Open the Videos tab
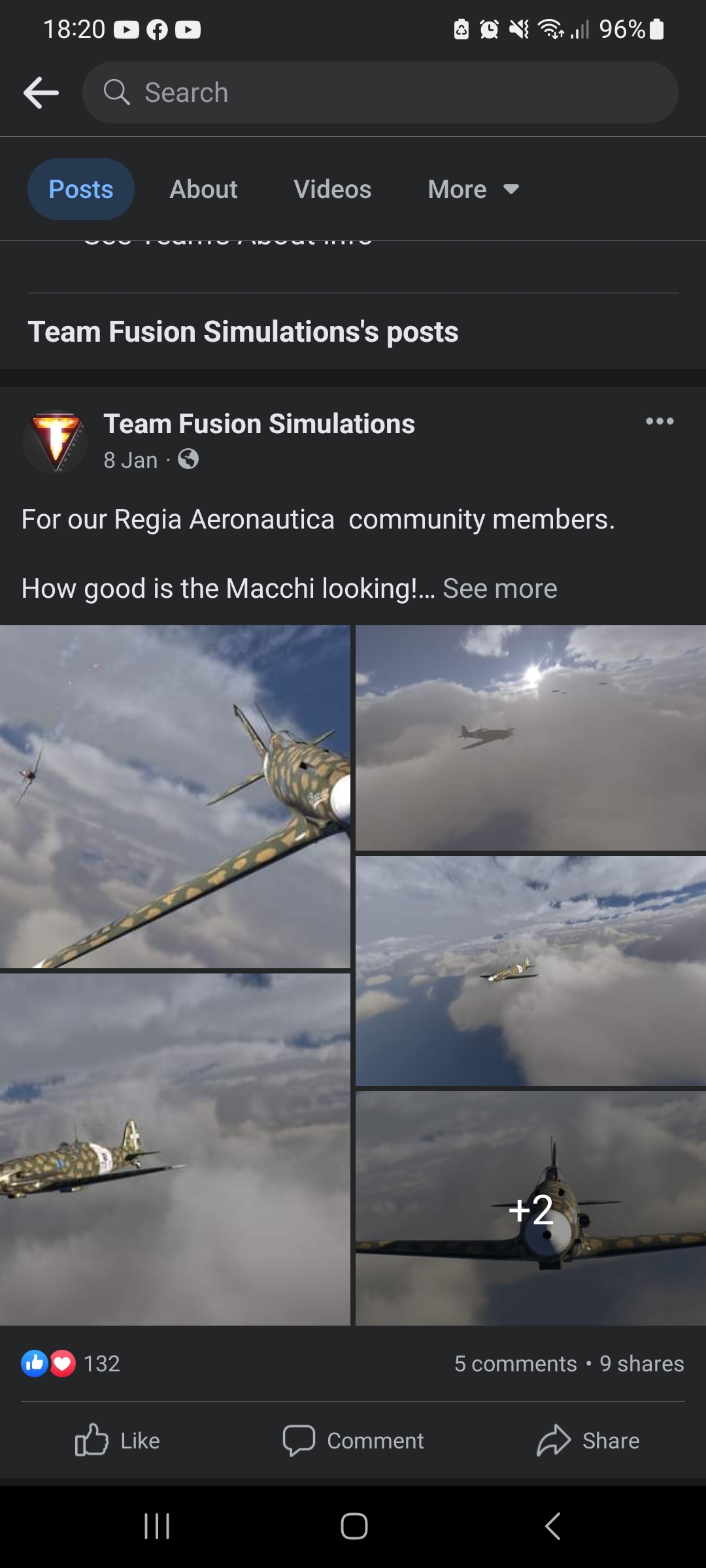706x1568 pixels. [332, 189]
